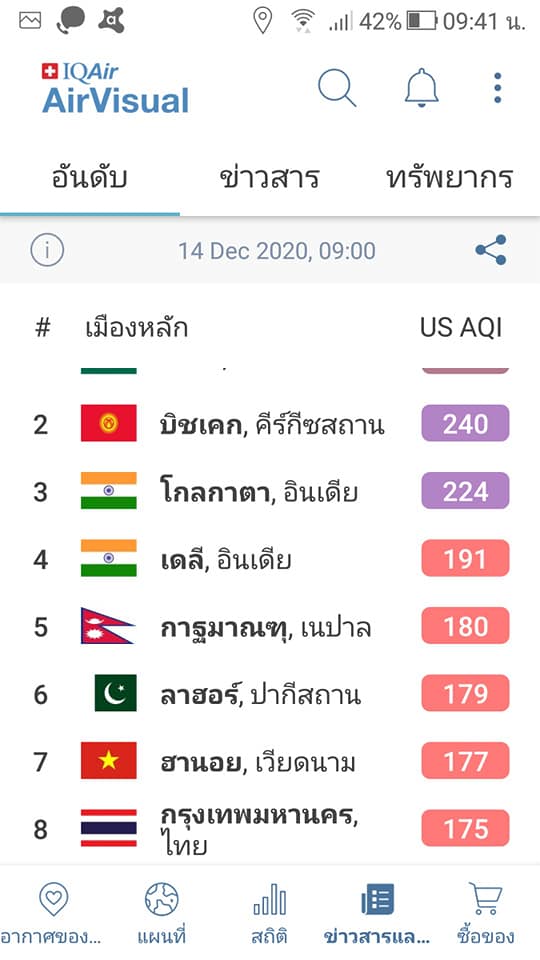
Task: Open the เดลี, อินเดีย row
Action: pyautogui.click(x=270, y=558)
